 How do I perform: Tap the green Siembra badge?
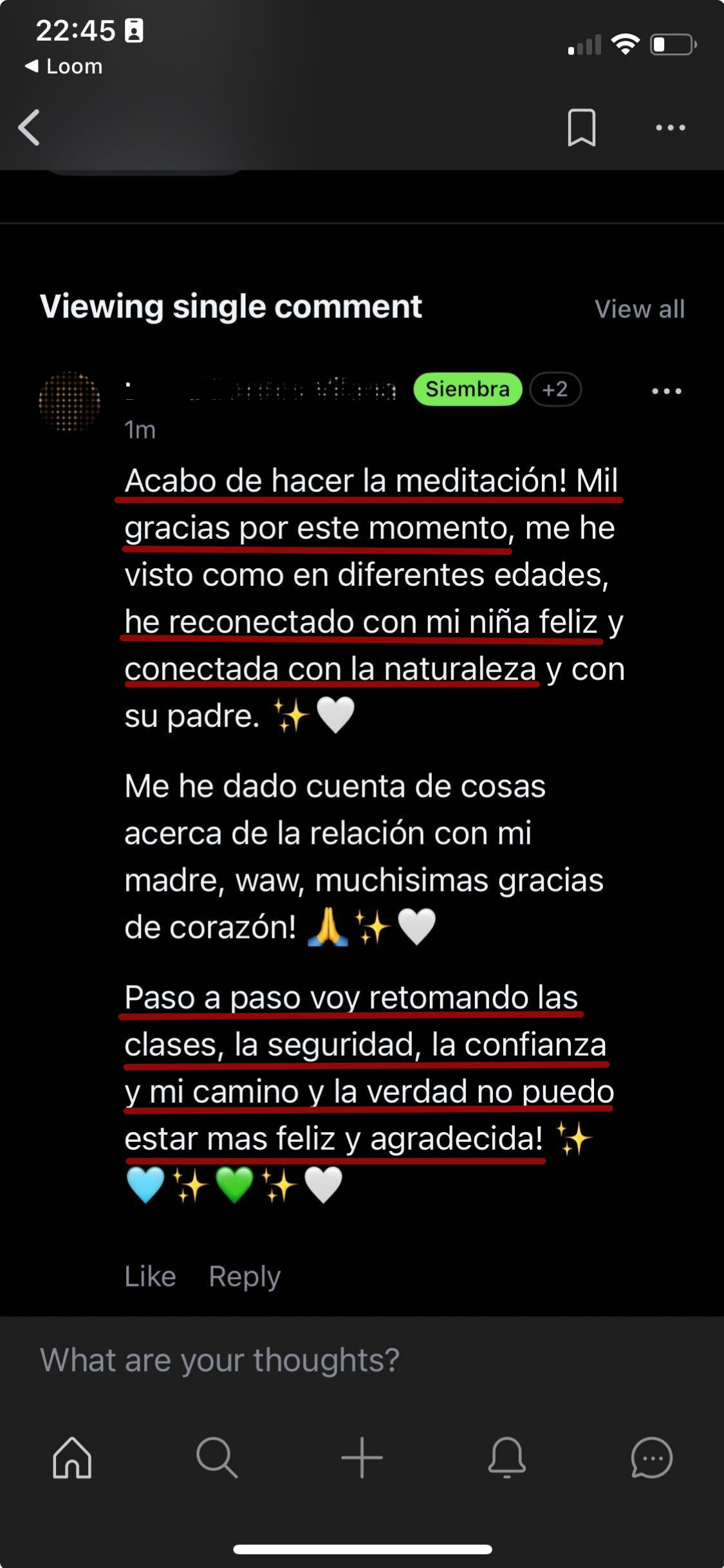(x=467, y=389)
